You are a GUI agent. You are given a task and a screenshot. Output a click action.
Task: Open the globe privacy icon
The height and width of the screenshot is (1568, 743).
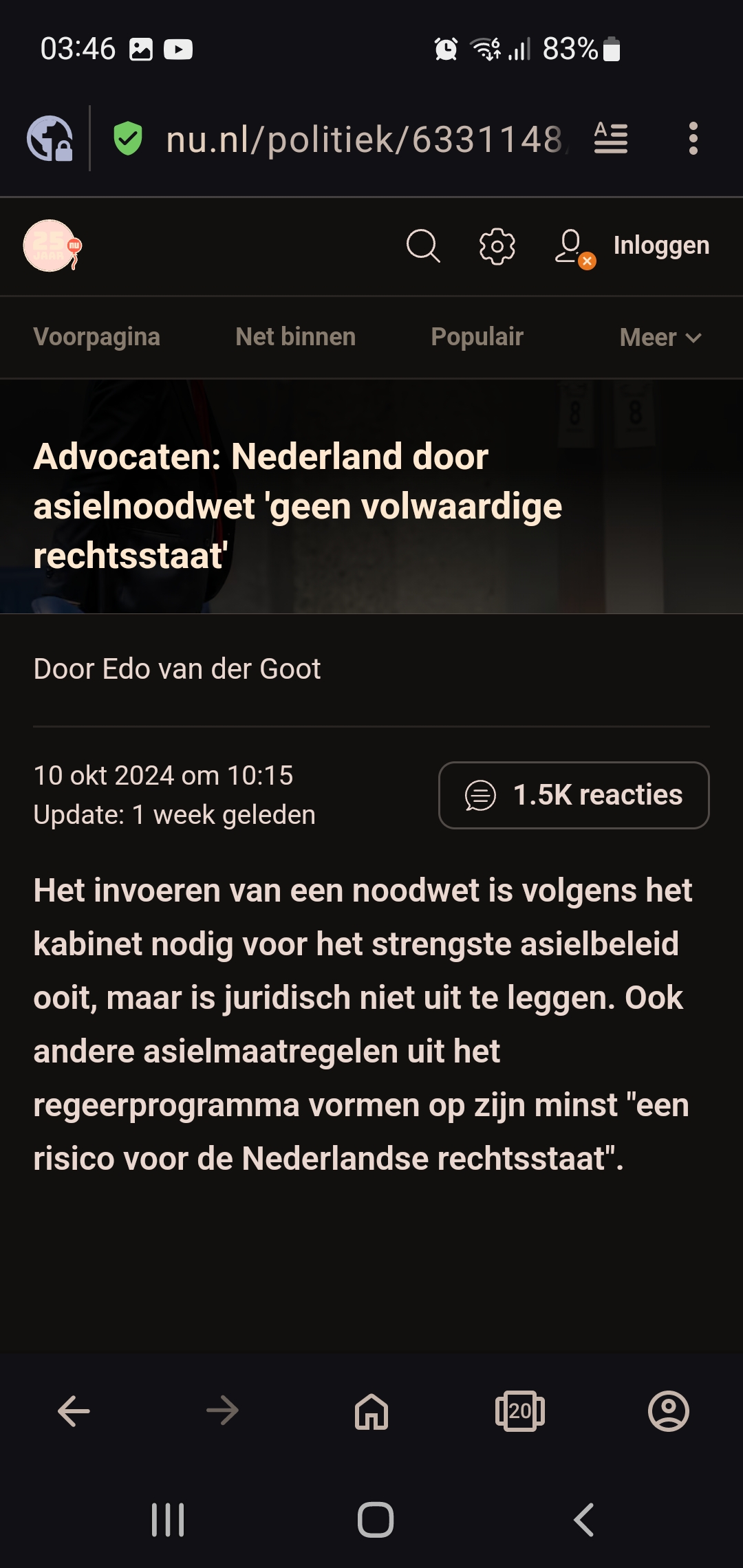click(50, 138)
